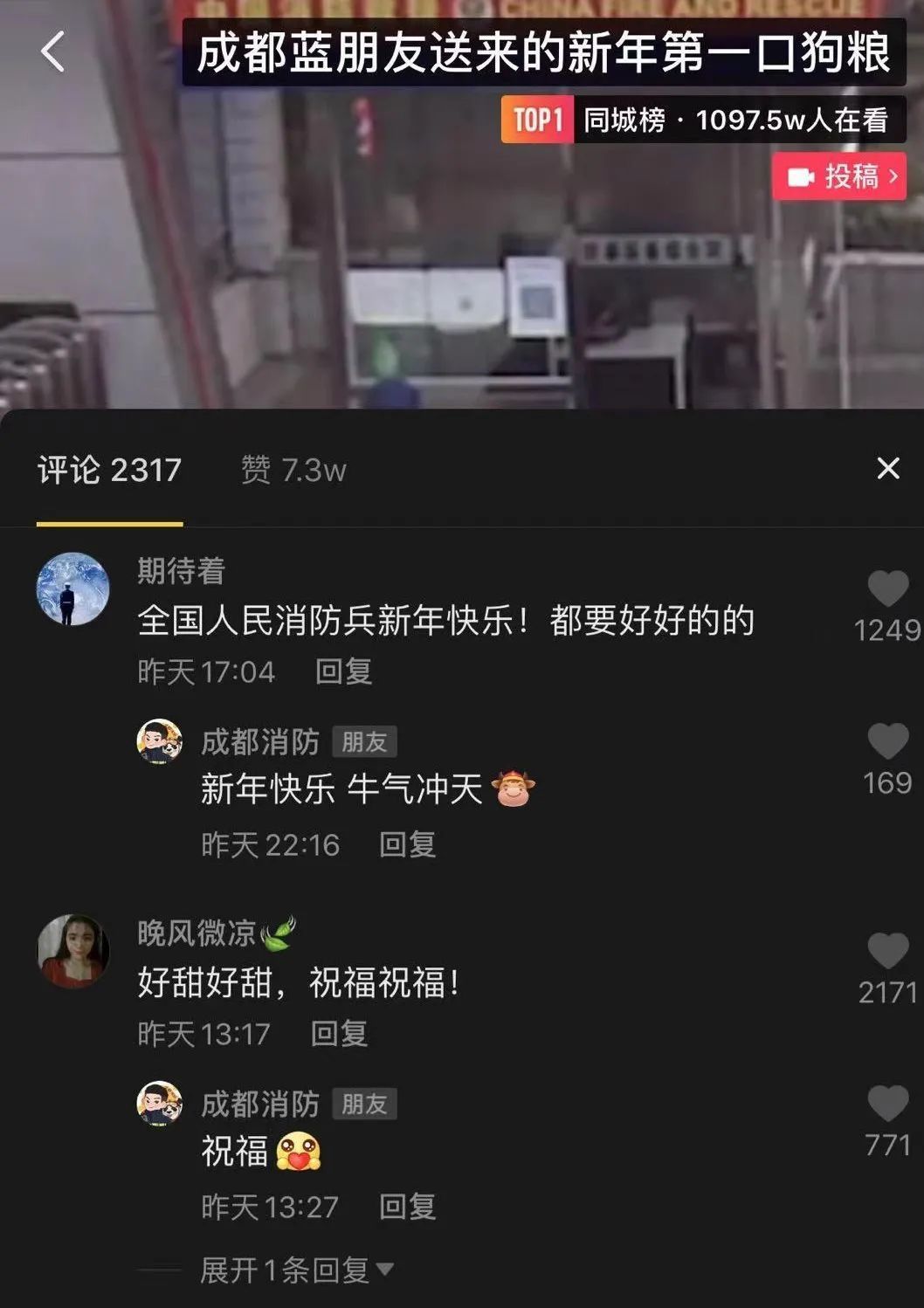Like 成都消防's 祝福 reply
The image size is (924, 1308).
point(887,1105)
